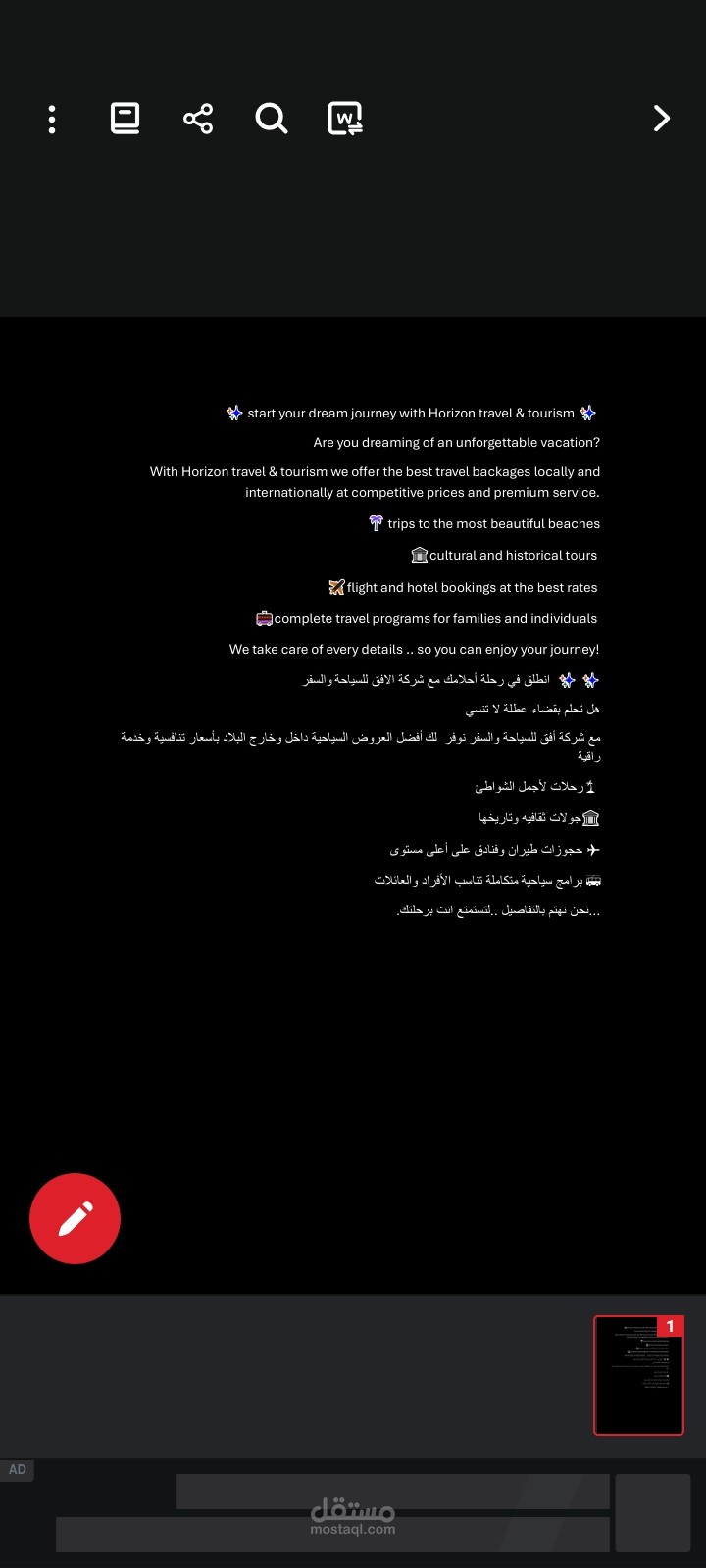The width and height of the screenshot is (706, 1568).
Task: Tap the airplane emoji in the bookings line
Action: [x=338, y=587]
